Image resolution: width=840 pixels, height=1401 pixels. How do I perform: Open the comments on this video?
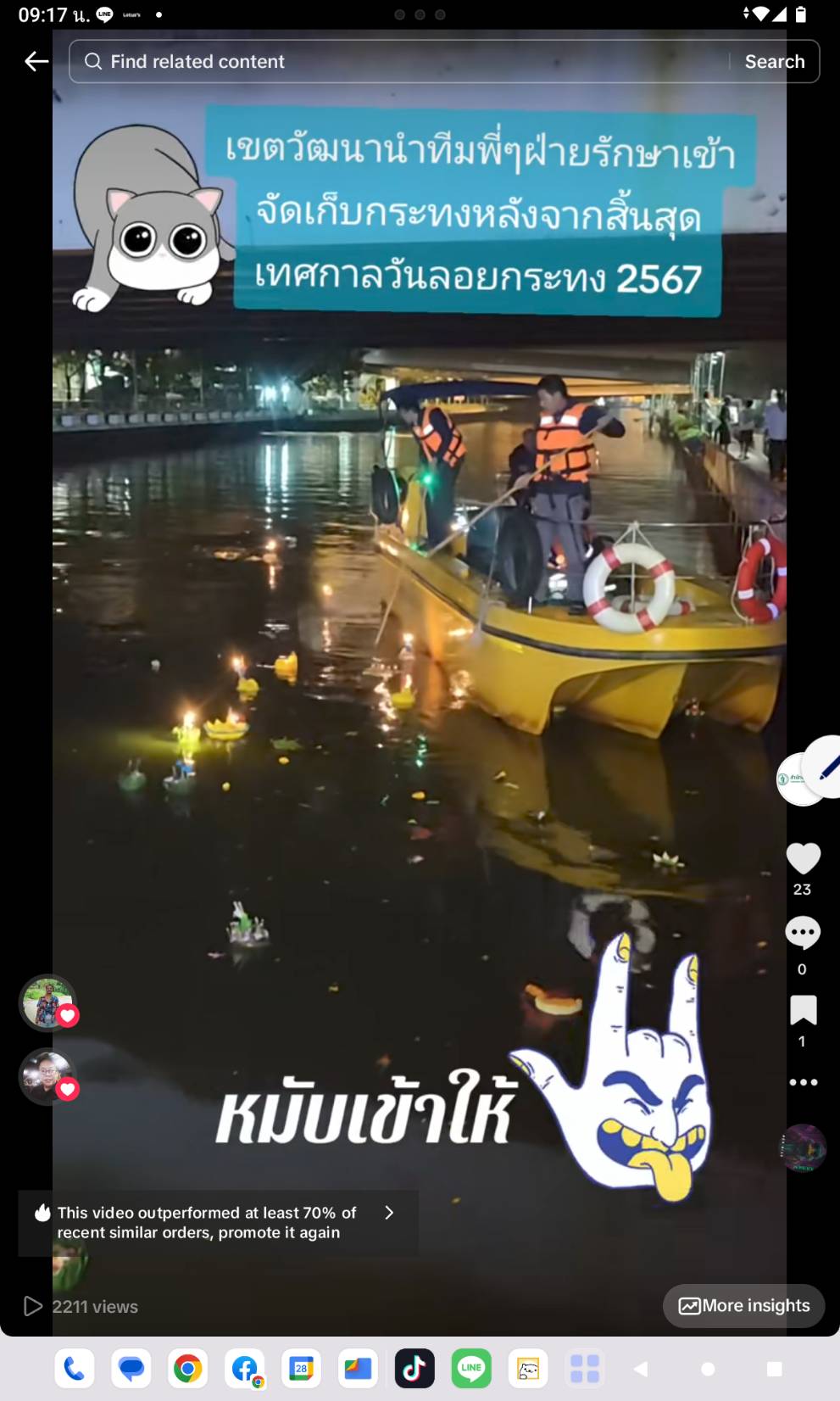click(803, 933)
